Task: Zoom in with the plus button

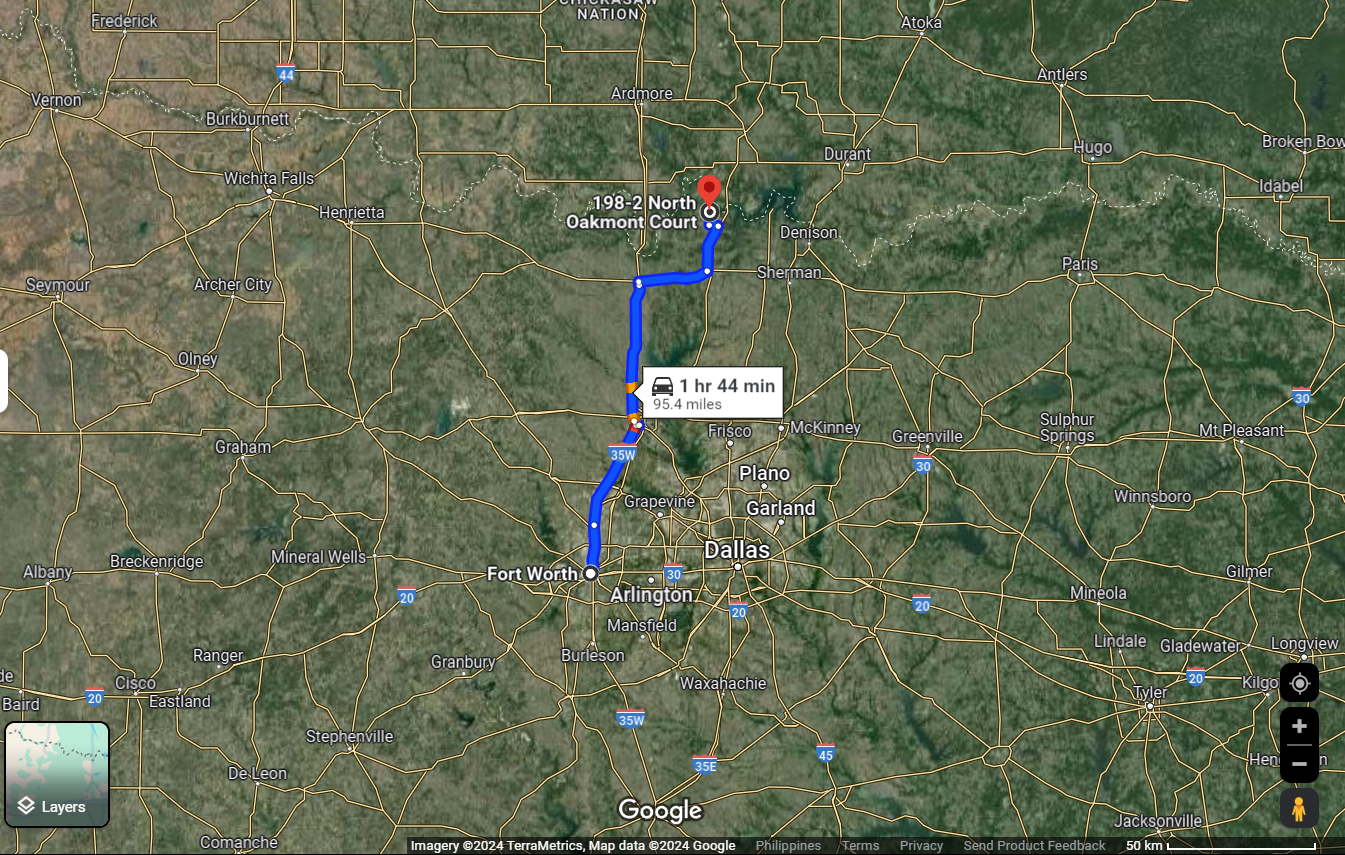Action: [x=1299, y=727]
